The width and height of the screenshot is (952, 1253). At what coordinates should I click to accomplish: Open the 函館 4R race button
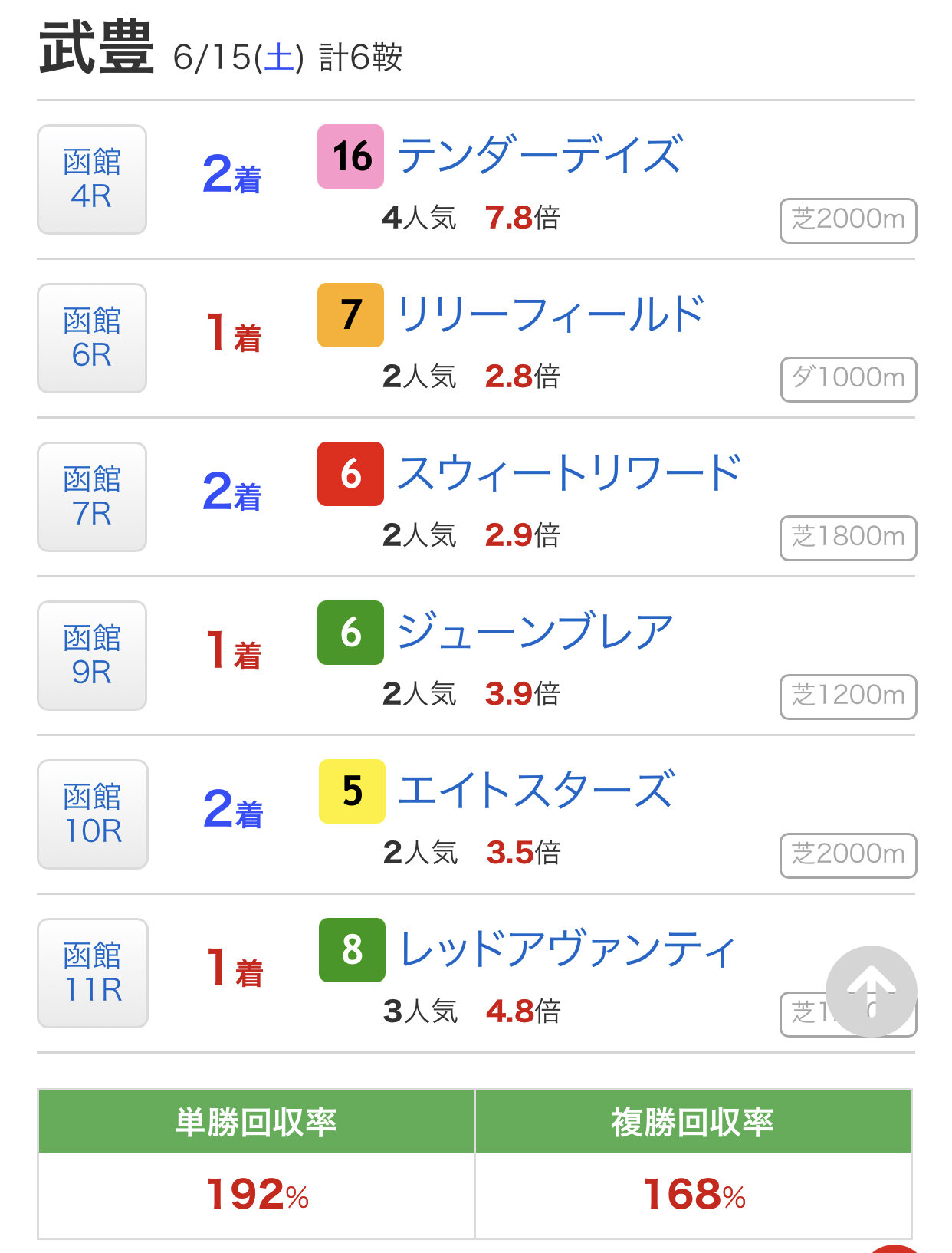[x=92, y=179]
